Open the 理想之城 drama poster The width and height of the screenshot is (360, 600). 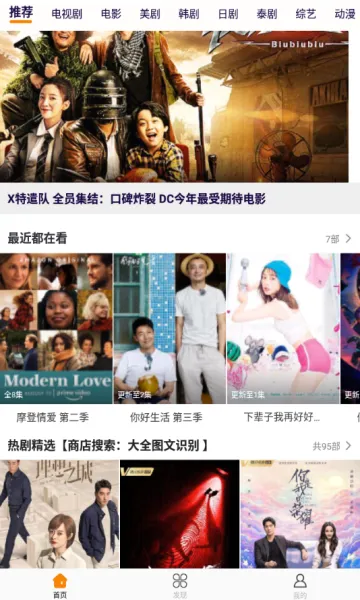pyautogui.click(x=59, y=514)
